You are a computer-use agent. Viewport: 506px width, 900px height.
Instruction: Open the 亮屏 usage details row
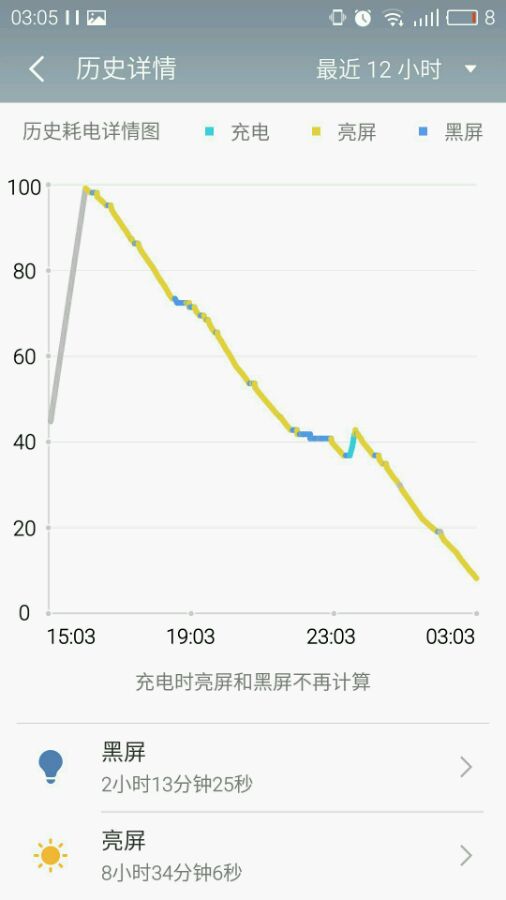coord(253,855)
